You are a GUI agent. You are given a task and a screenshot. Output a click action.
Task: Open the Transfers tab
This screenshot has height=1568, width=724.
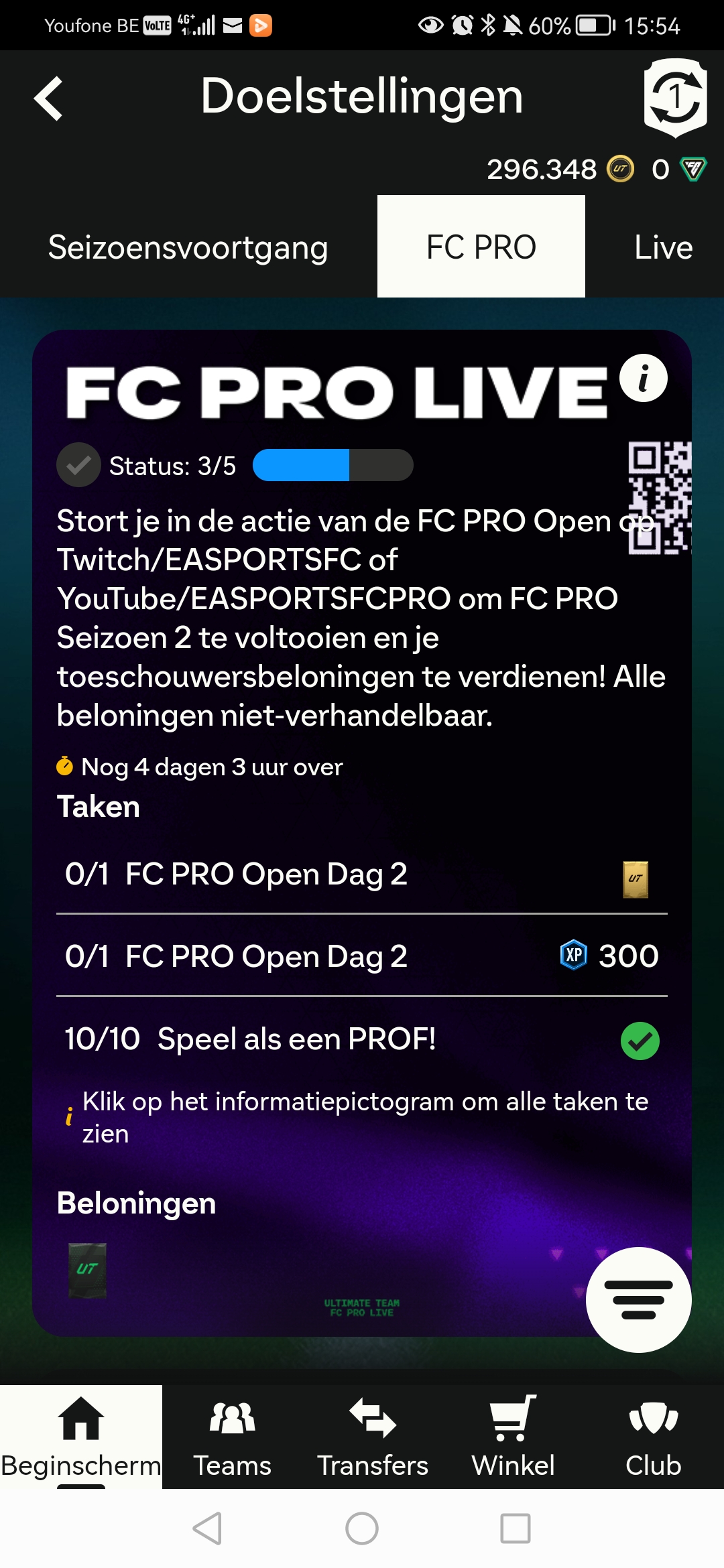tap(372, 1437)
